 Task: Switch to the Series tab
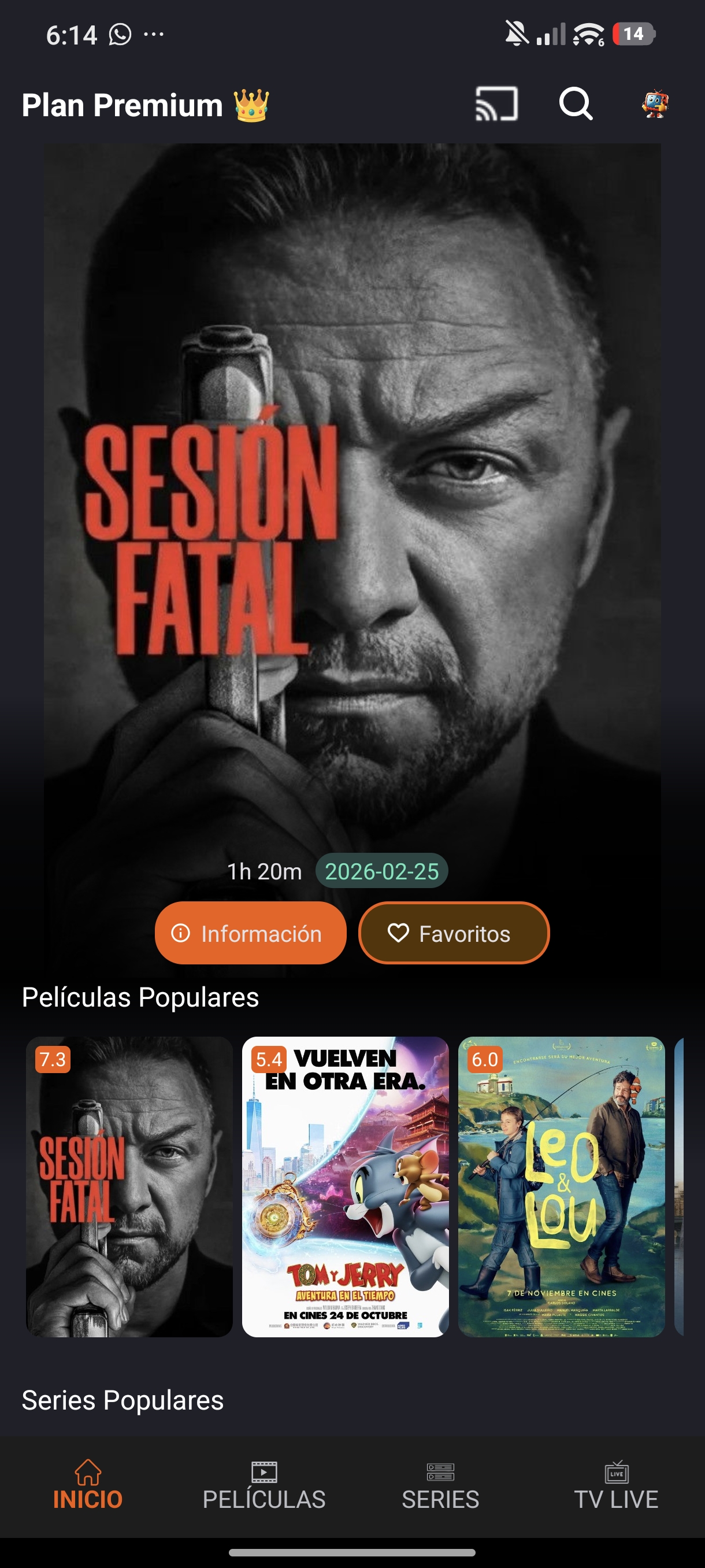(440, 1485)
